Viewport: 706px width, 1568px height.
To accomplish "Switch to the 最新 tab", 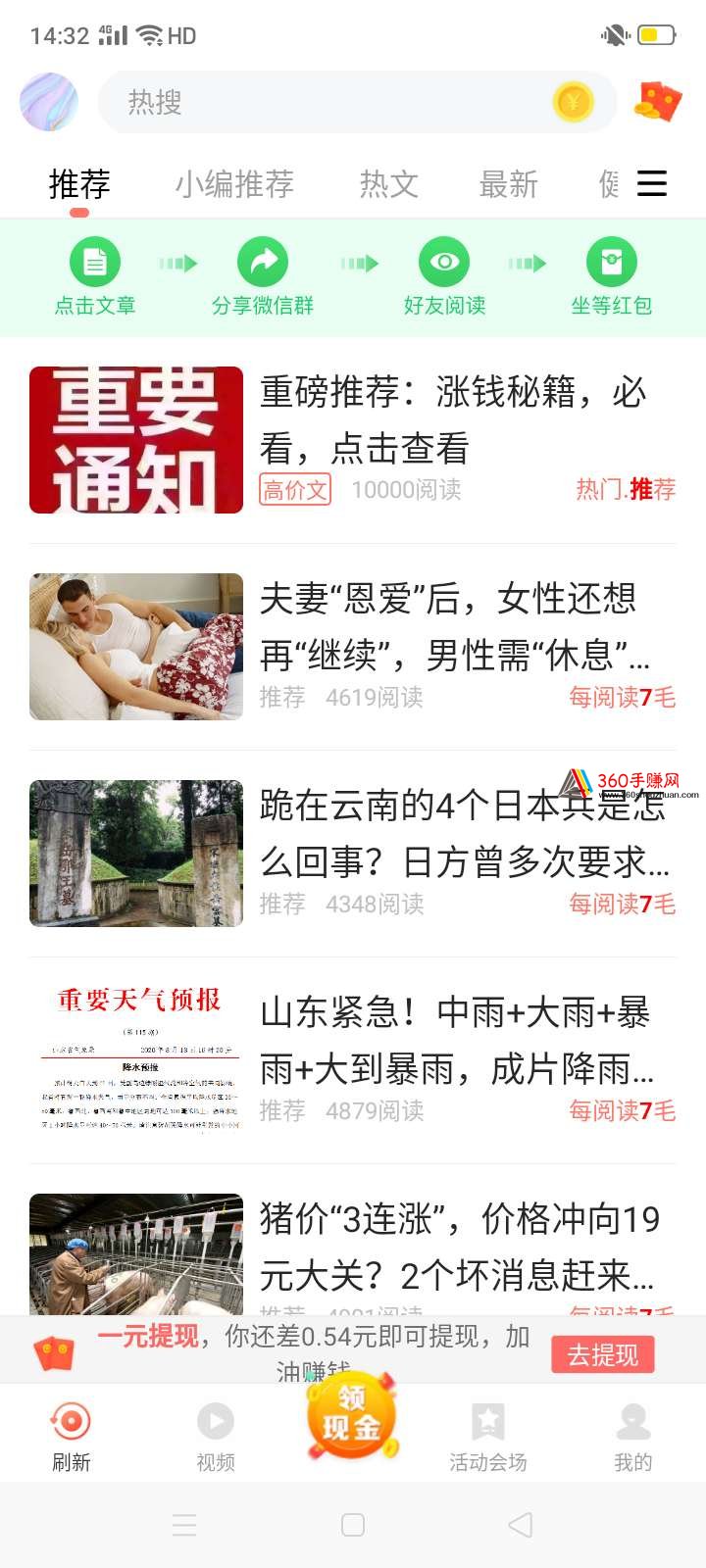I will tap(508, 184).
